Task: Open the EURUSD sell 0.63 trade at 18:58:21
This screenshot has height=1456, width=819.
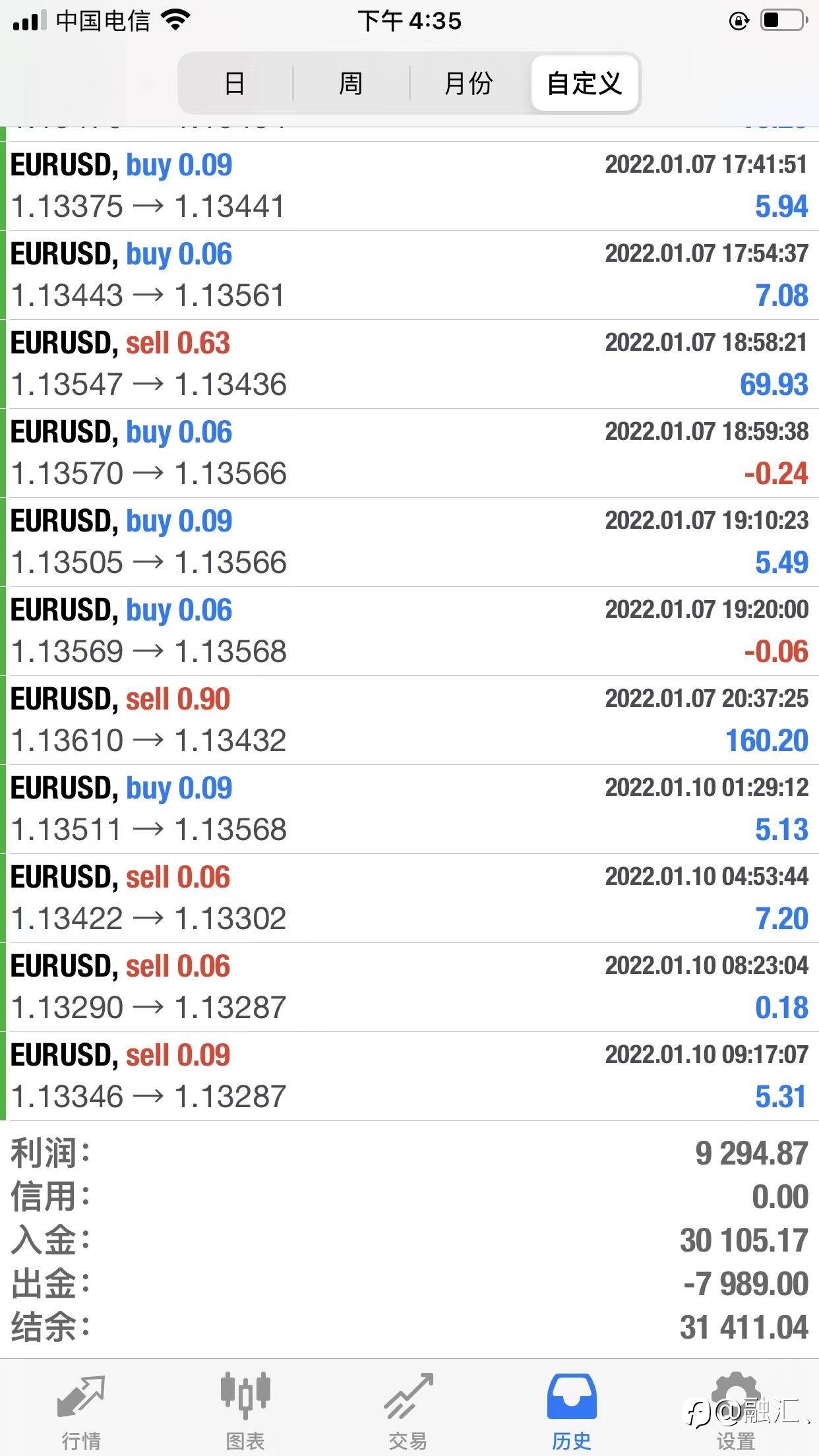Action: click(x=409, y=364)
